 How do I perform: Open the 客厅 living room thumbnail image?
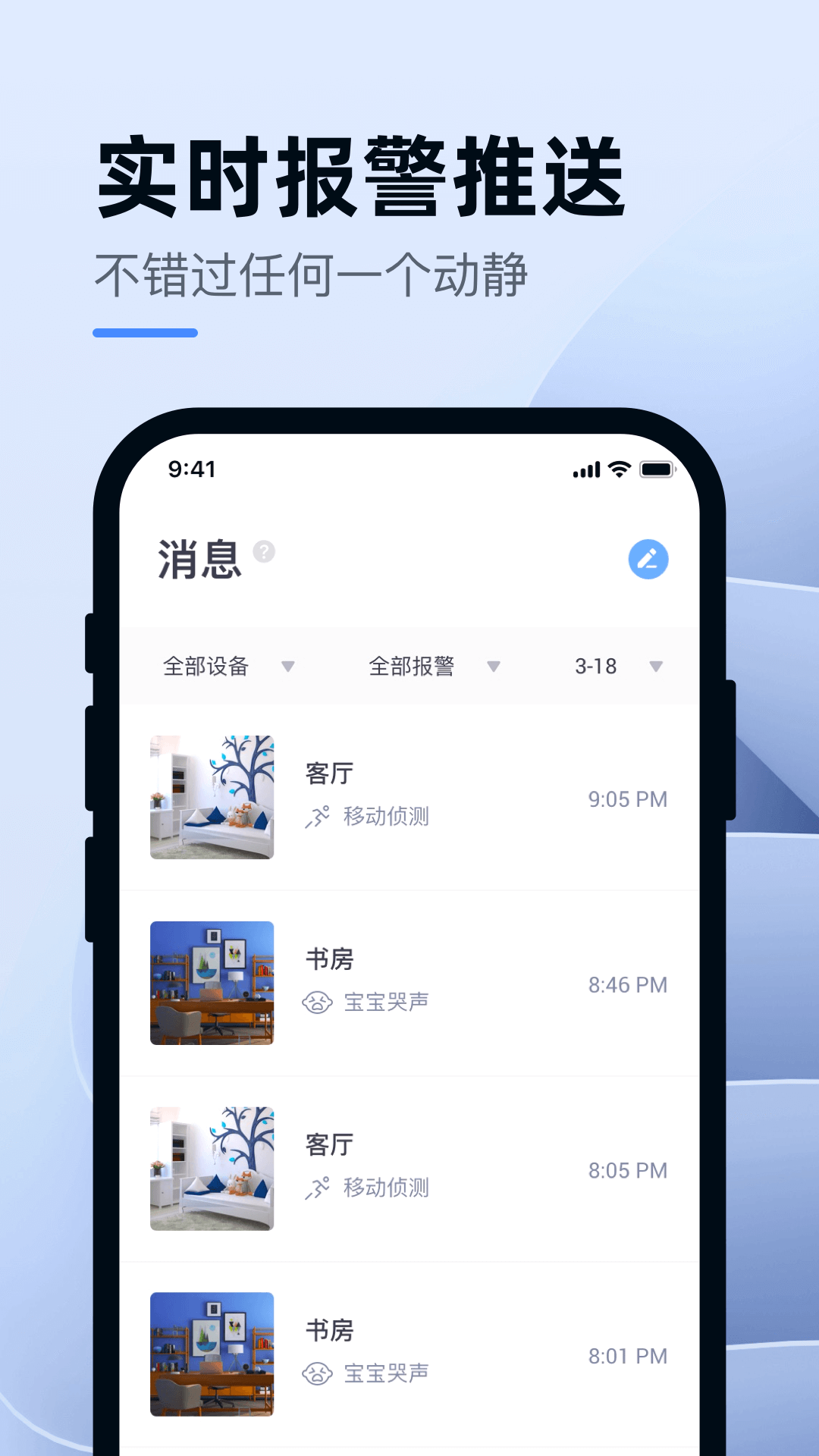point(212,799)
